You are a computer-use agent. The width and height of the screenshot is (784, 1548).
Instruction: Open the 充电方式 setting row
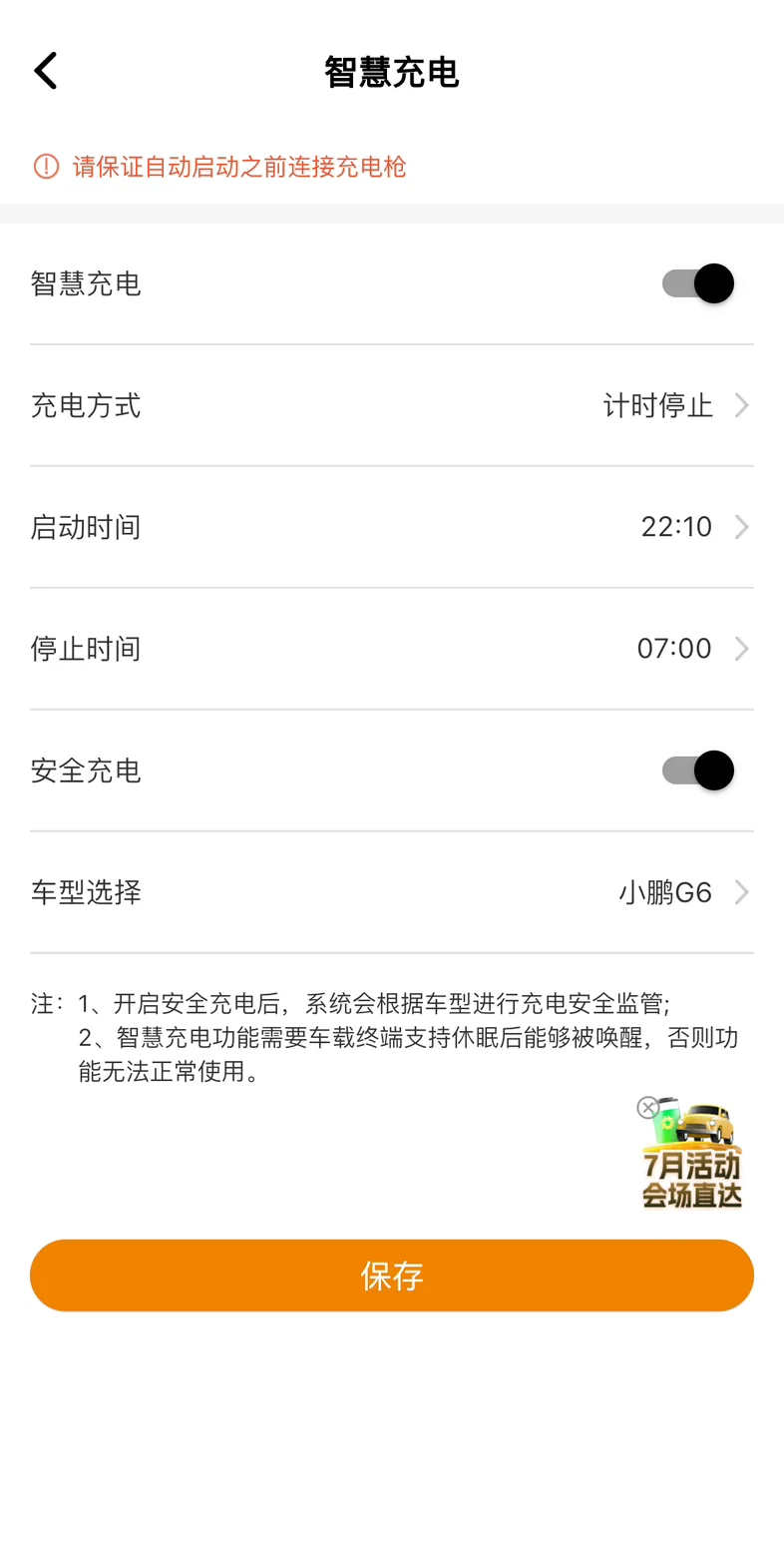pyautogui.click(x=391, y=405)
